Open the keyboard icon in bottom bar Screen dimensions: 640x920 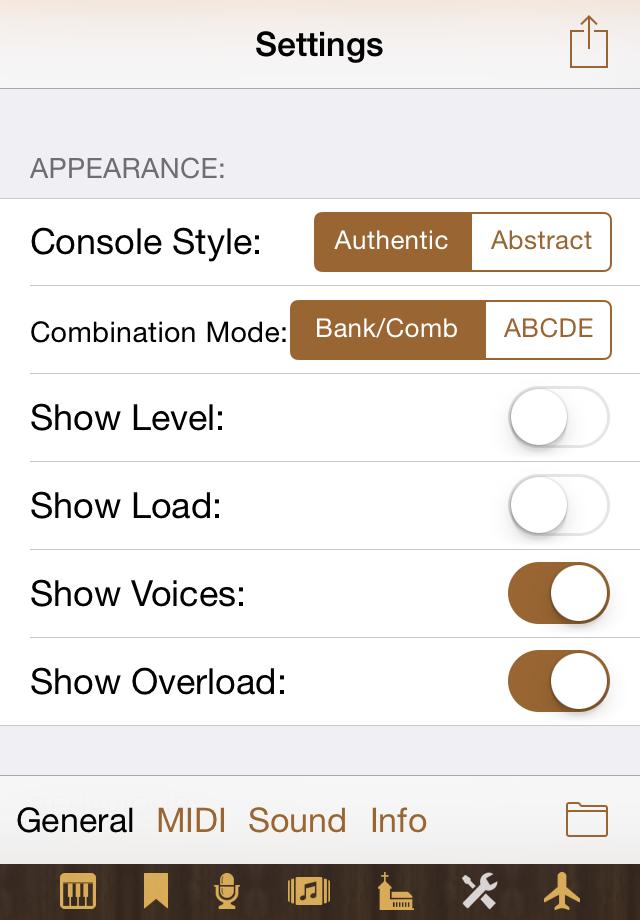[x=78, y=890]
